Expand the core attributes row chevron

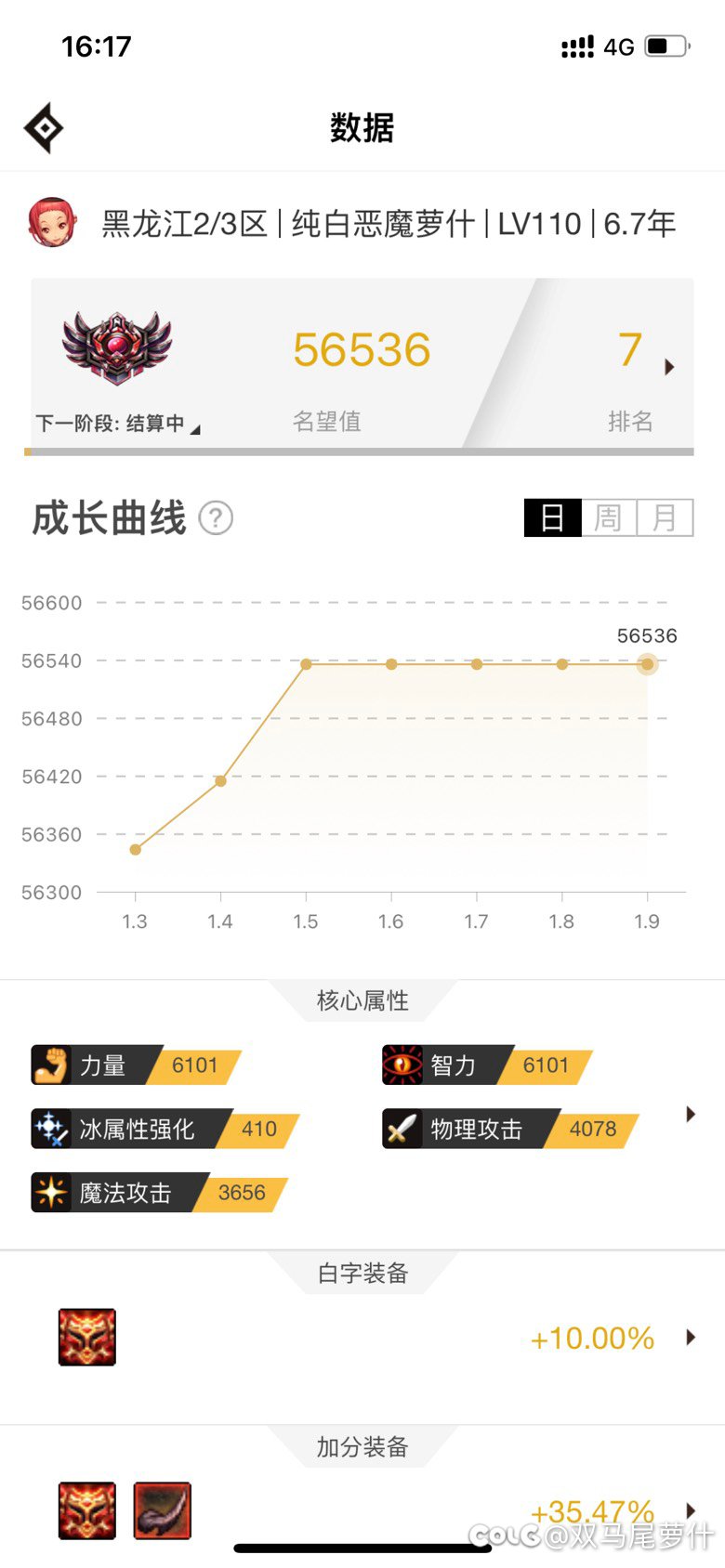[x=691, y=1114]
